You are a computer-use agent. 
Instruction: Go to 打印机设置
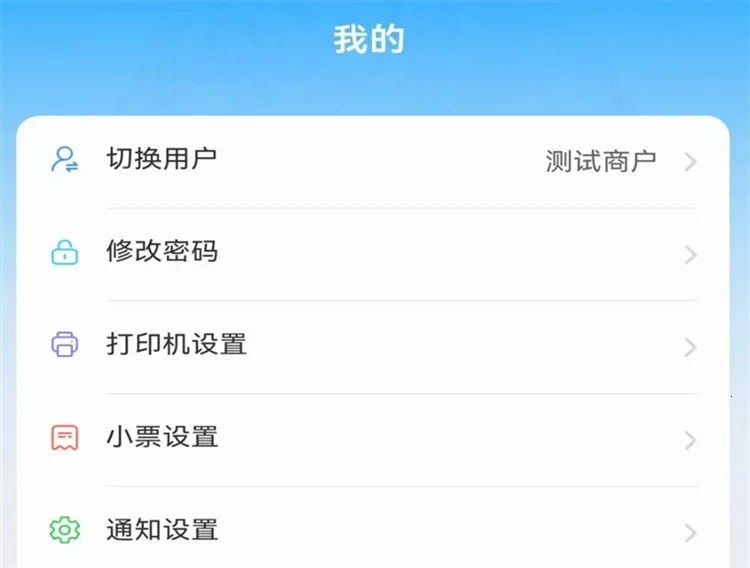tap(176, 345)
